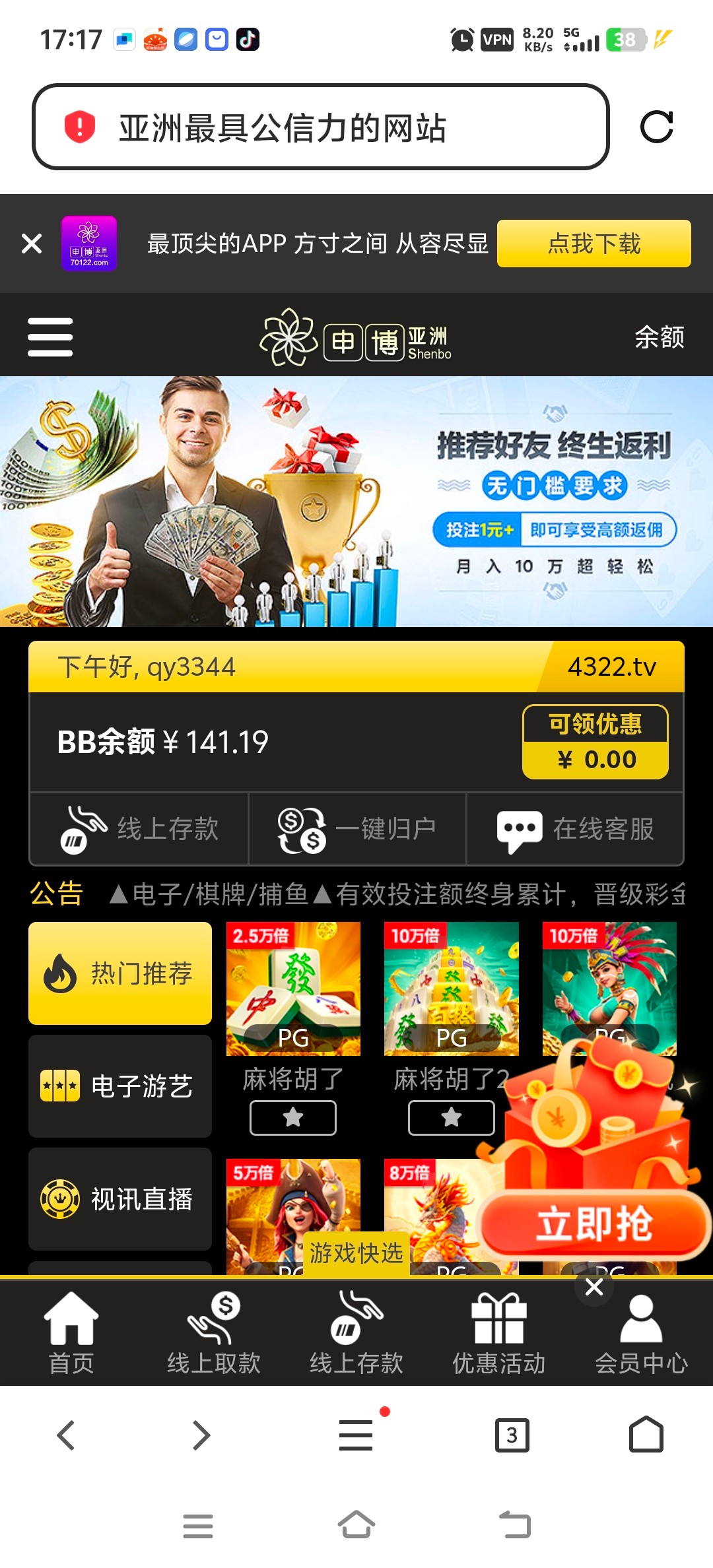The image size is (713, 1568).
Task: Switch to the 视讯直播 category
Action: (x=120, y=1199)
